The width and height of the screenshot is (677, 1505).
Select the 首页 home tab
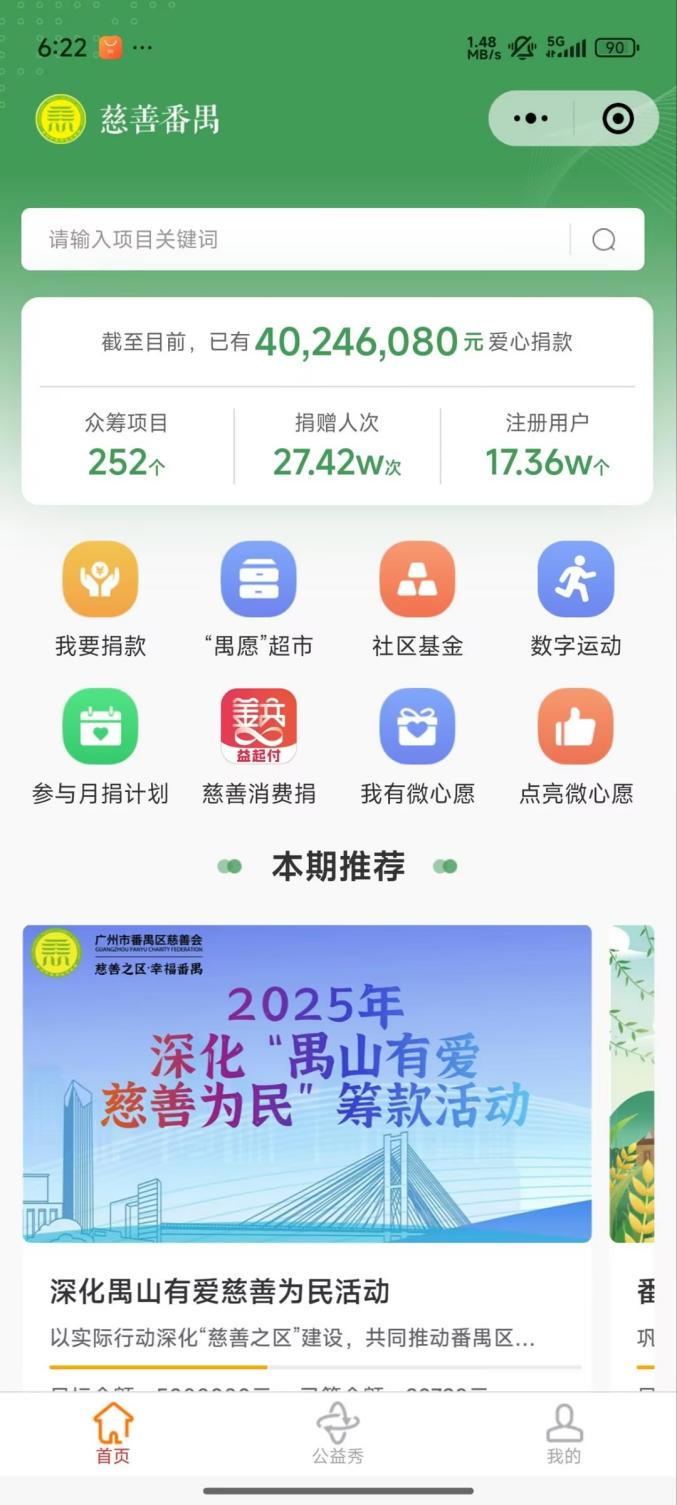tap(113, 1433)
